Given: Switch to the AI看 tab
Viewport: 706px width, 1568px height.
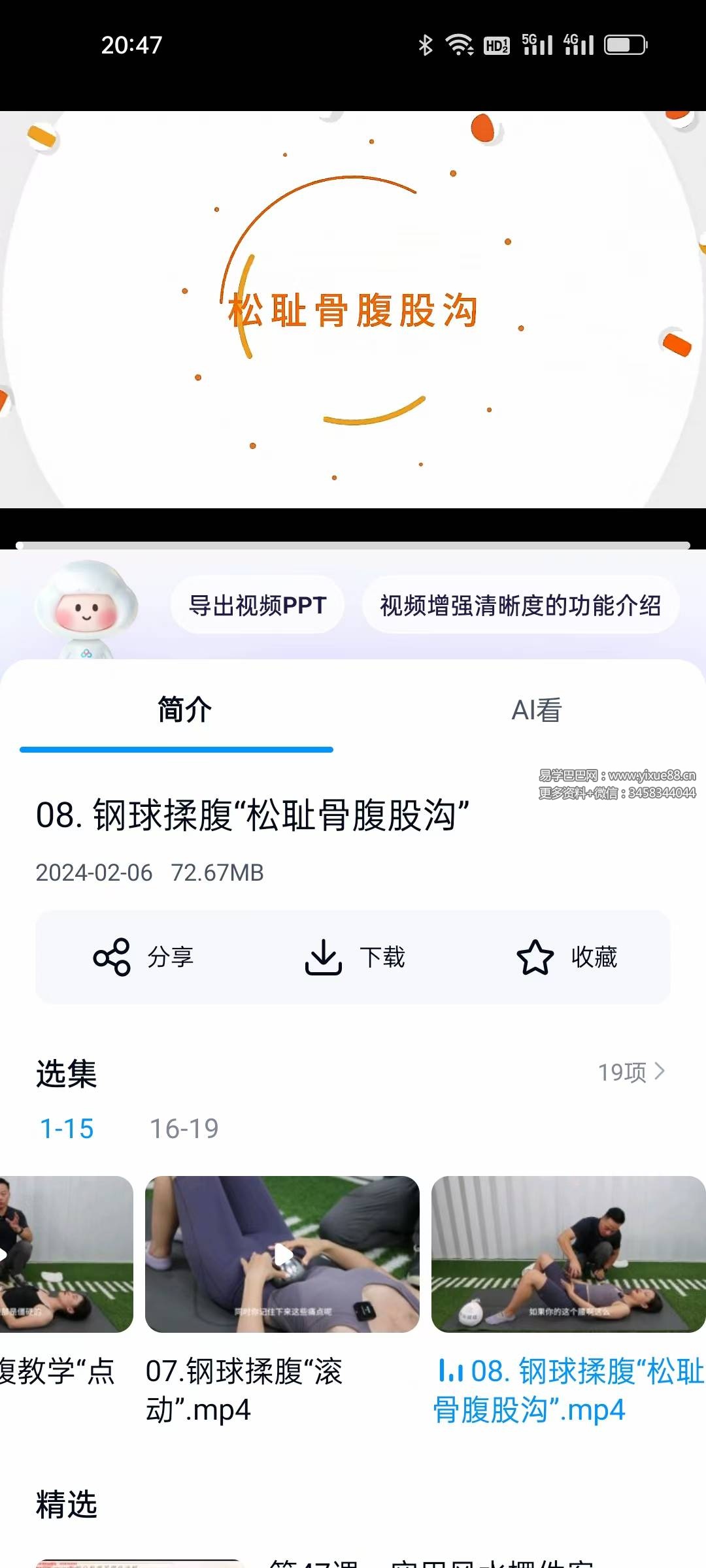Looking at the screenshot, I should click(x=536, y=710).
